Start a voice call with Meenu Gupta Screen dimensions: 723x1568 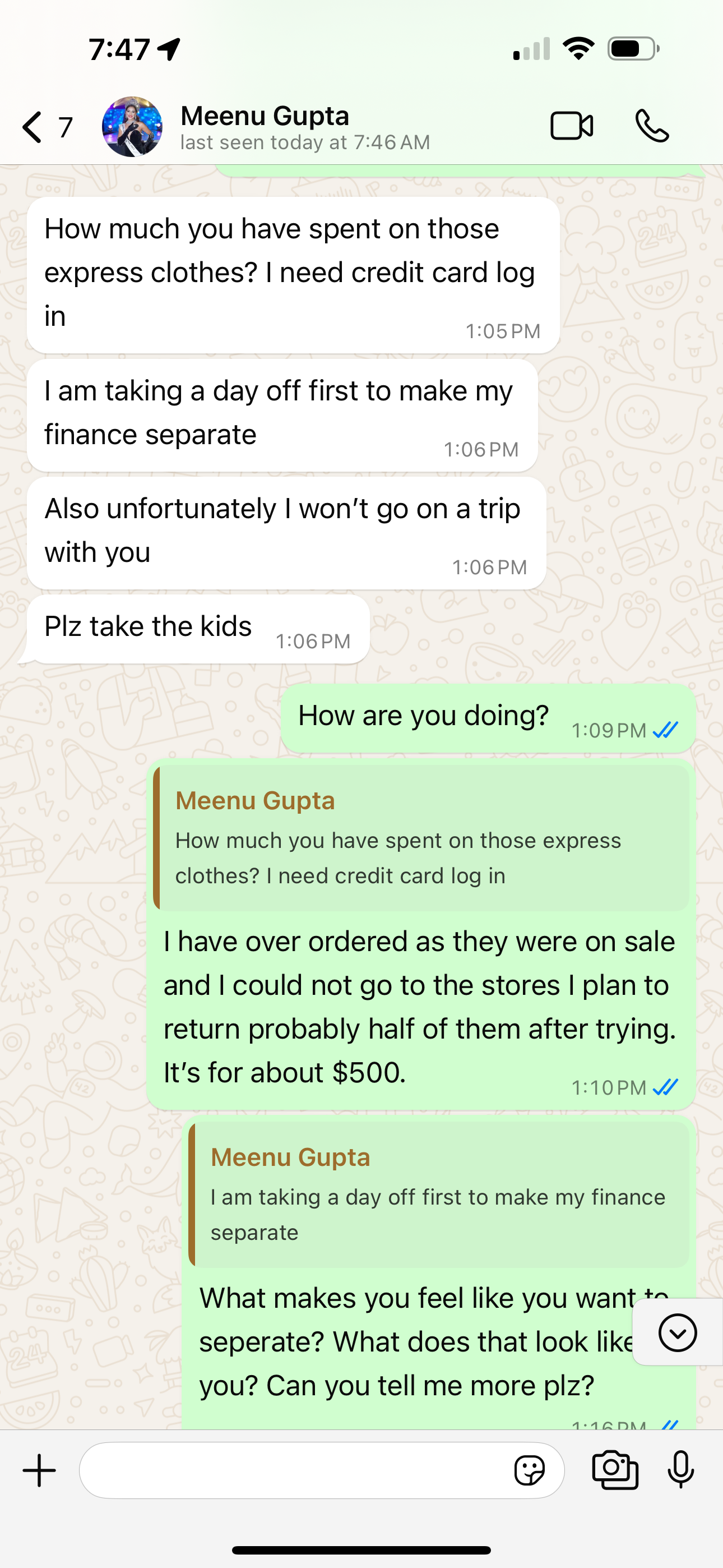pos(652,126)
